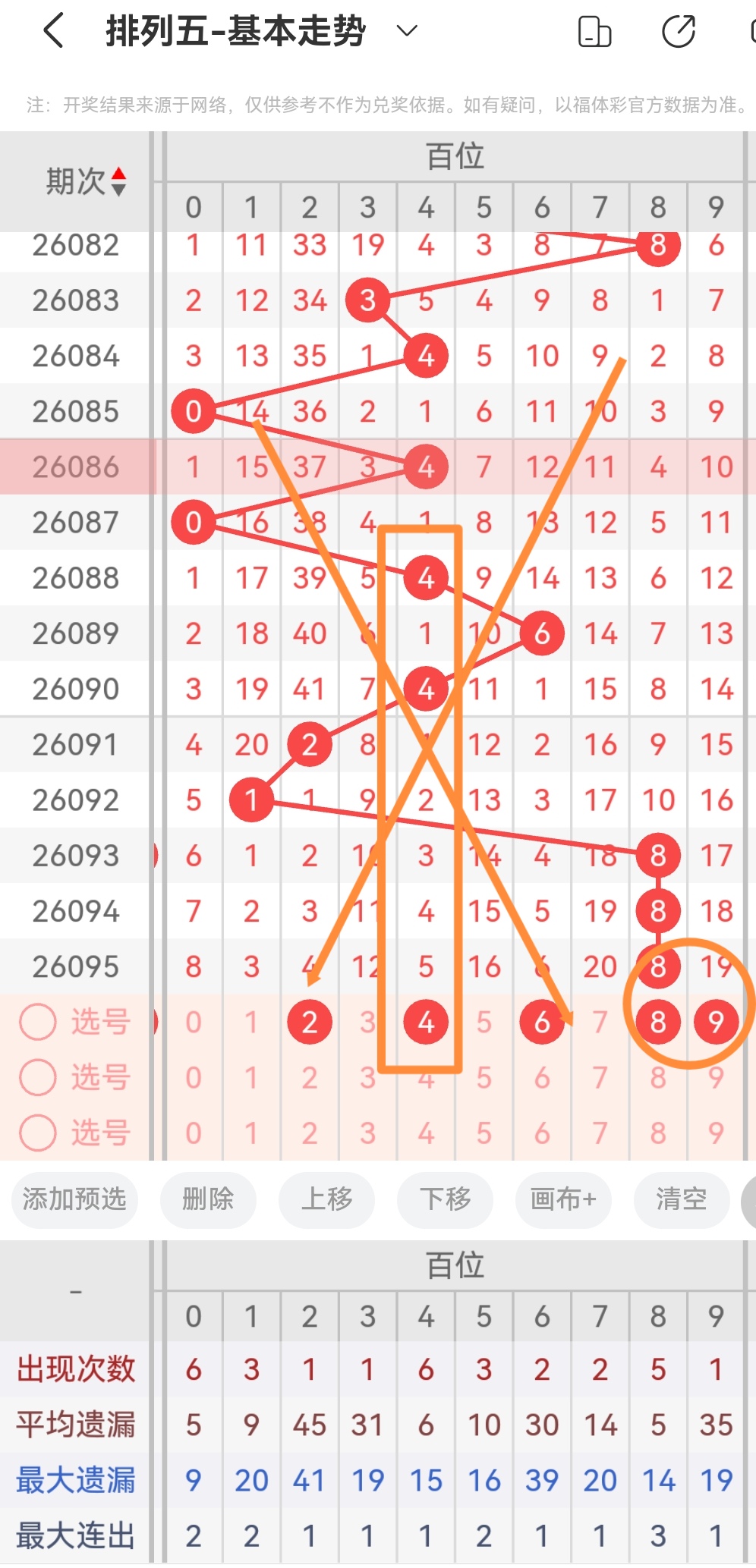Go back using the top-left arrow
This screenshot has height=1568, width=756.
tap(53, 32)
